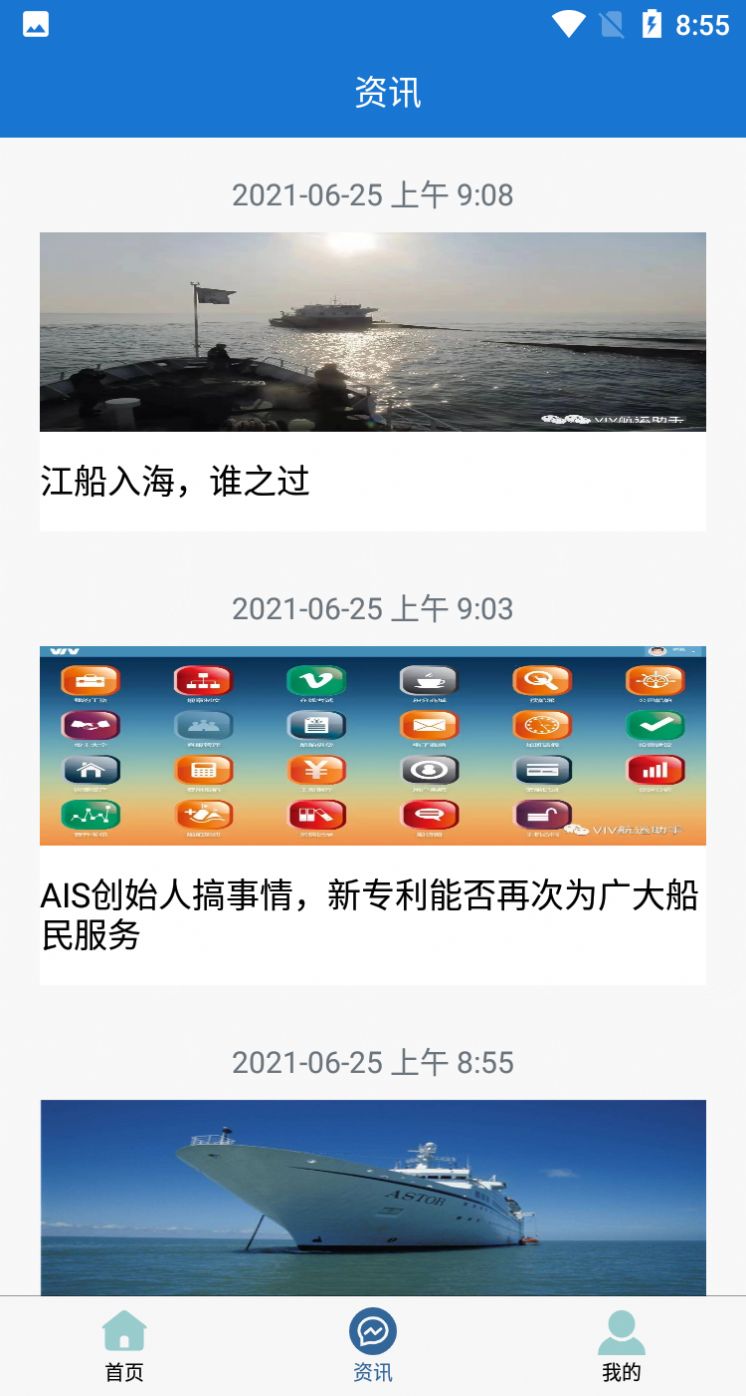Image resolution: width=746 pixels, height=1396 pixels.
Task: Open the article 江船入海，谁之过
Action: click(x=176, y=483)
